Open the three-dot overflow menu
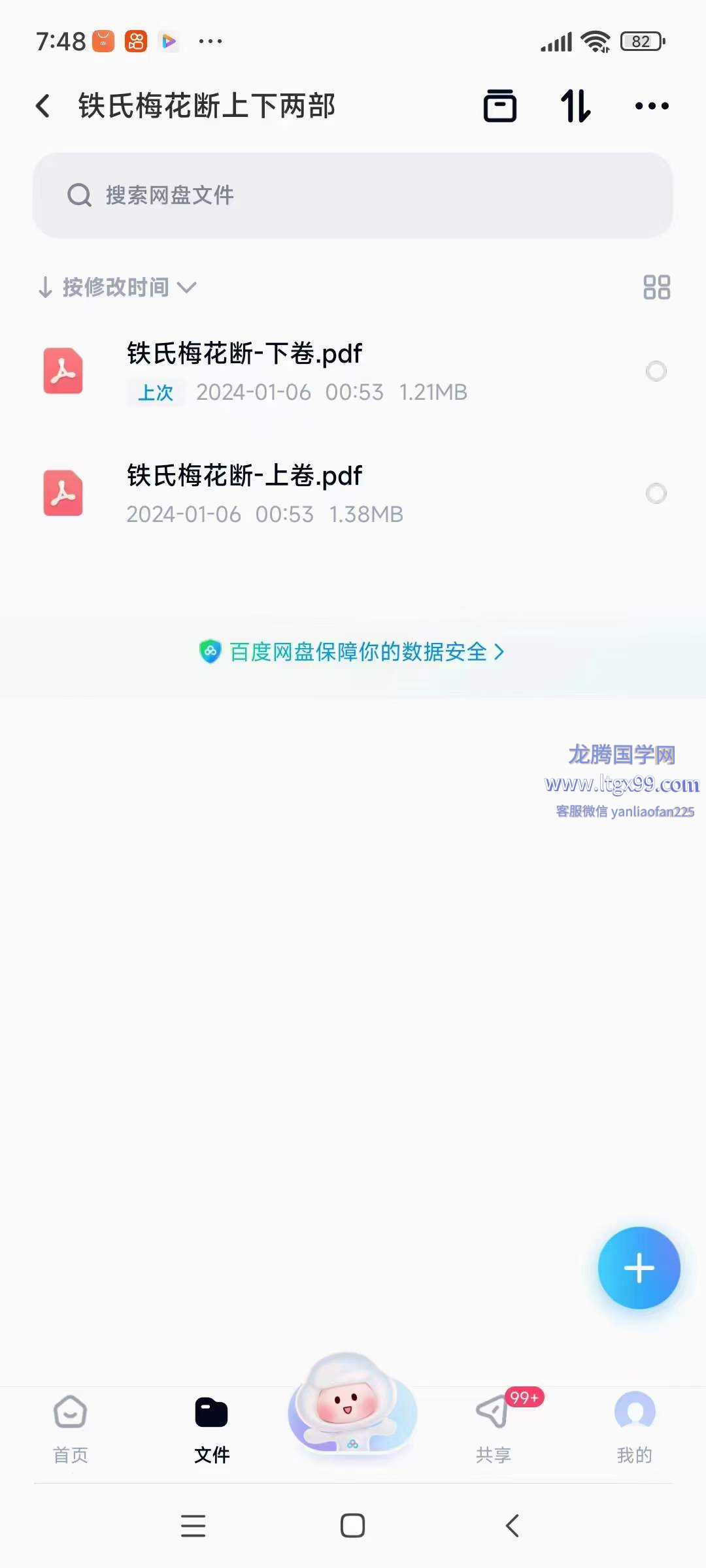The image size is (706, 1568). tap(652, 106)
